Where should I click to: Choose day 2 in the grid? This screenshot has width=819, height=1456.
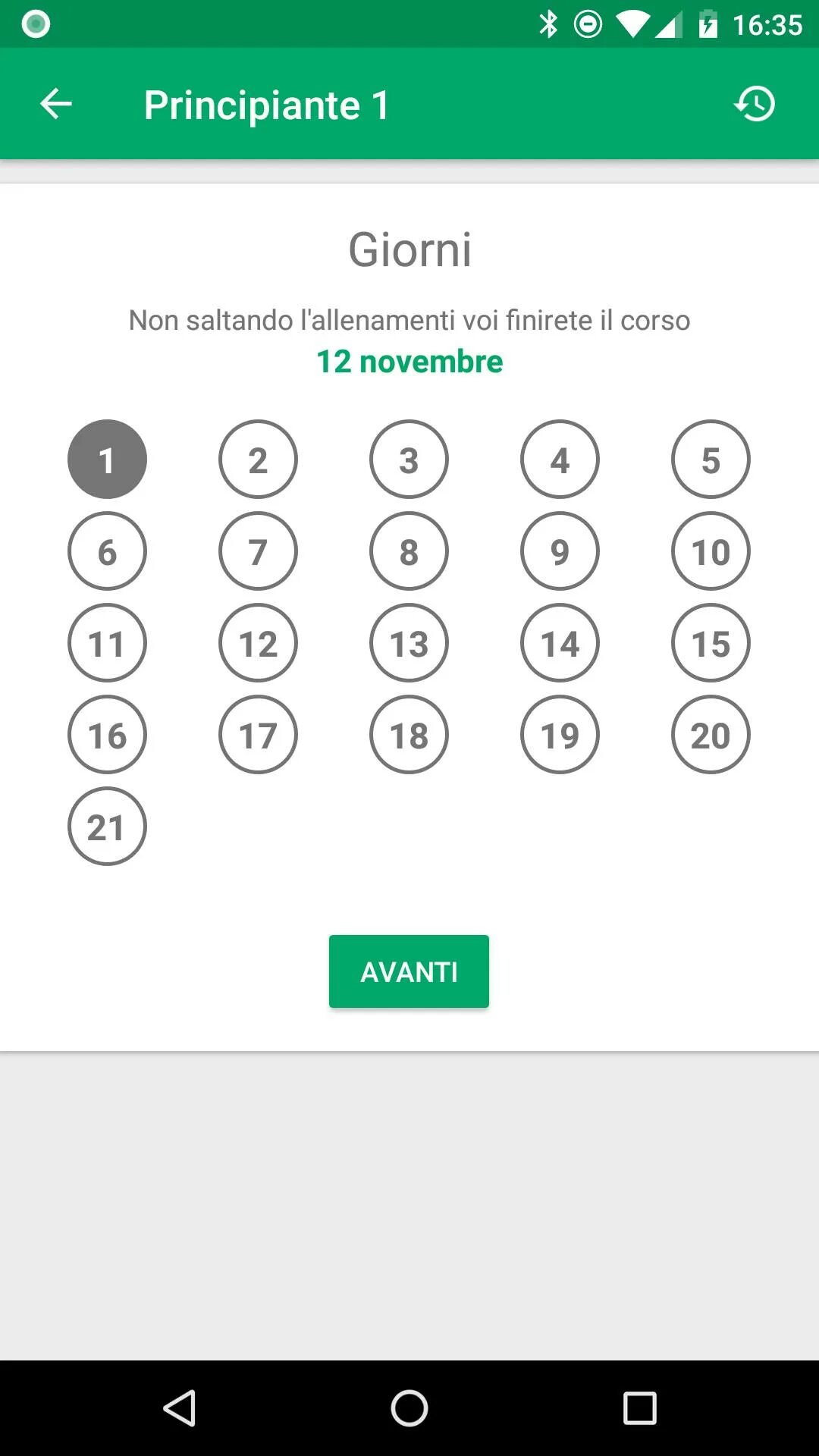pos(258,460)
